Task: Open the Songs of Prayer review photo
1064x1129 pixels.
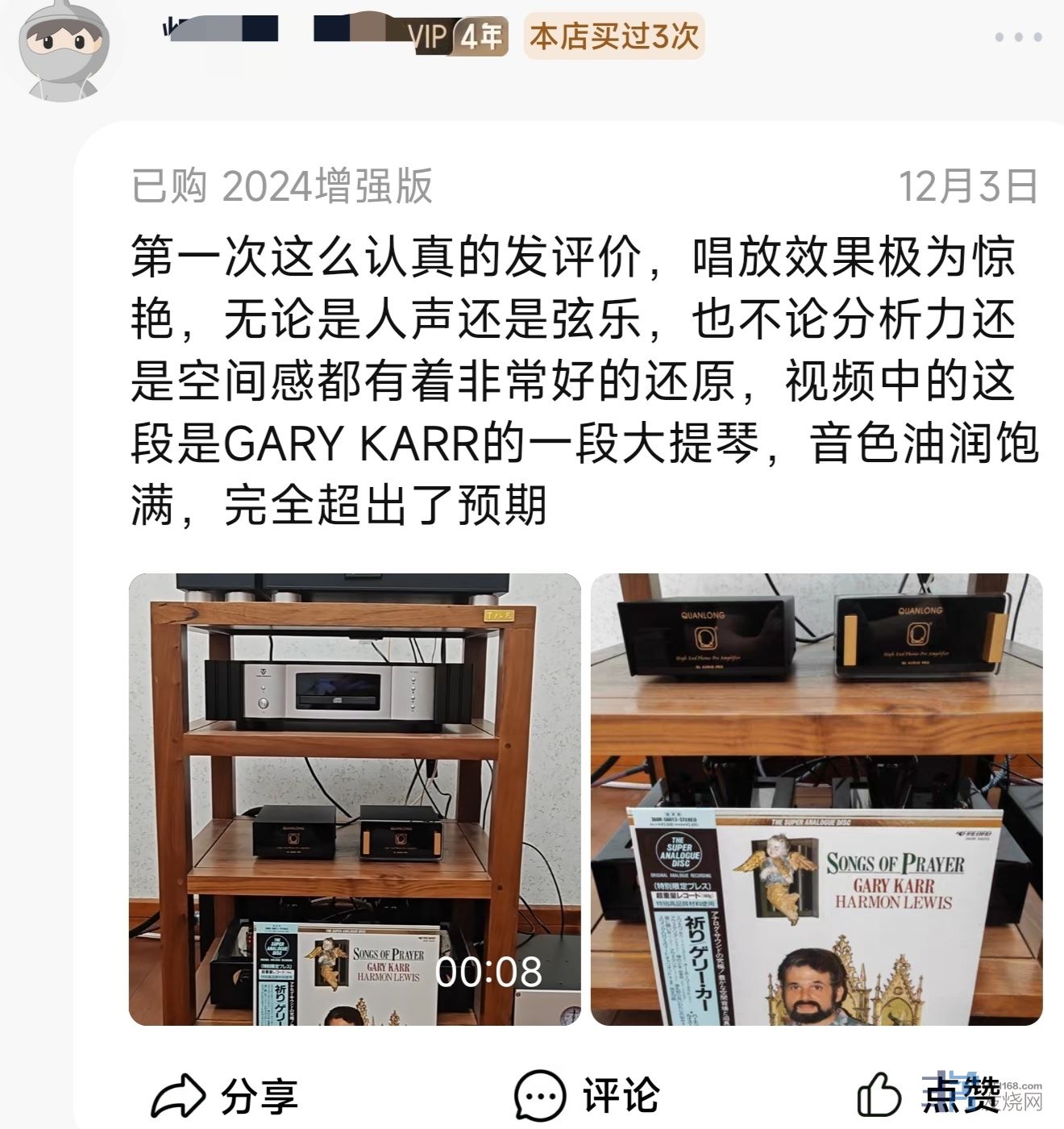Action: tap(816, 799)
